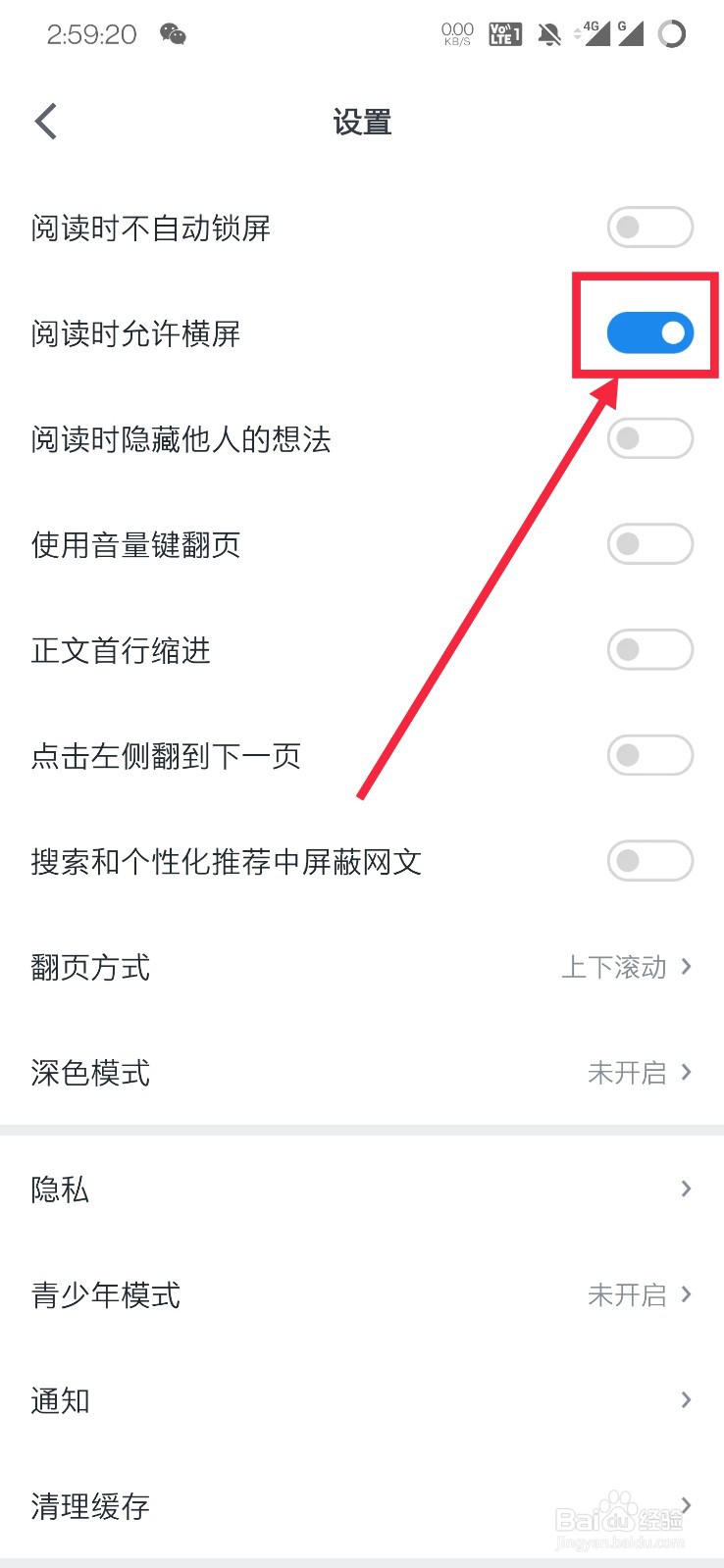Enable 搜索和个性化推荐中屏蔽网文
The image size is (724, 1568).
click(x=649, y=861)
